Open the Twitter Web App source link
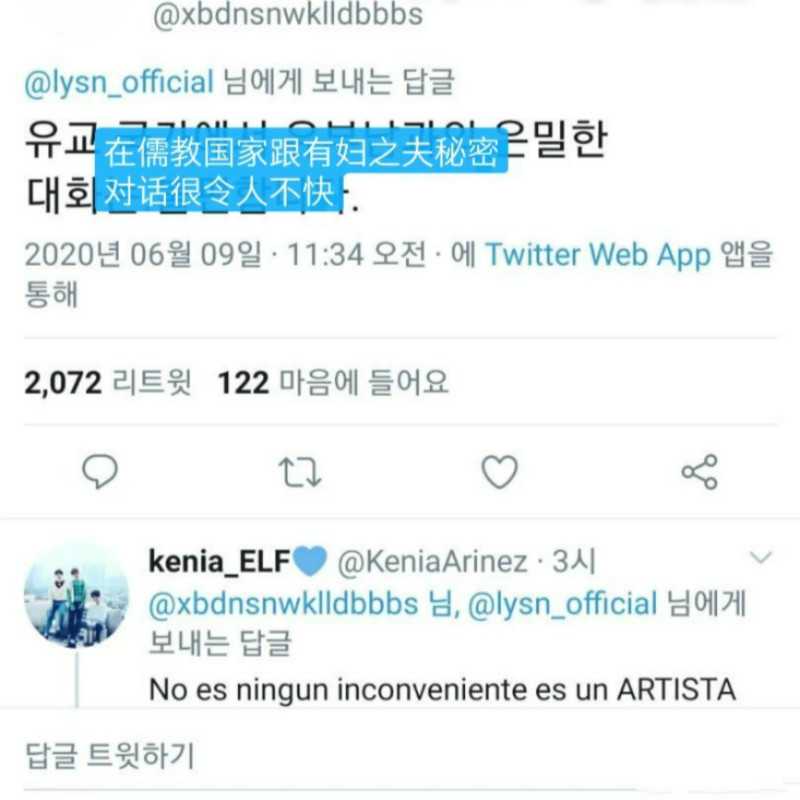 [x=598, y=254]
